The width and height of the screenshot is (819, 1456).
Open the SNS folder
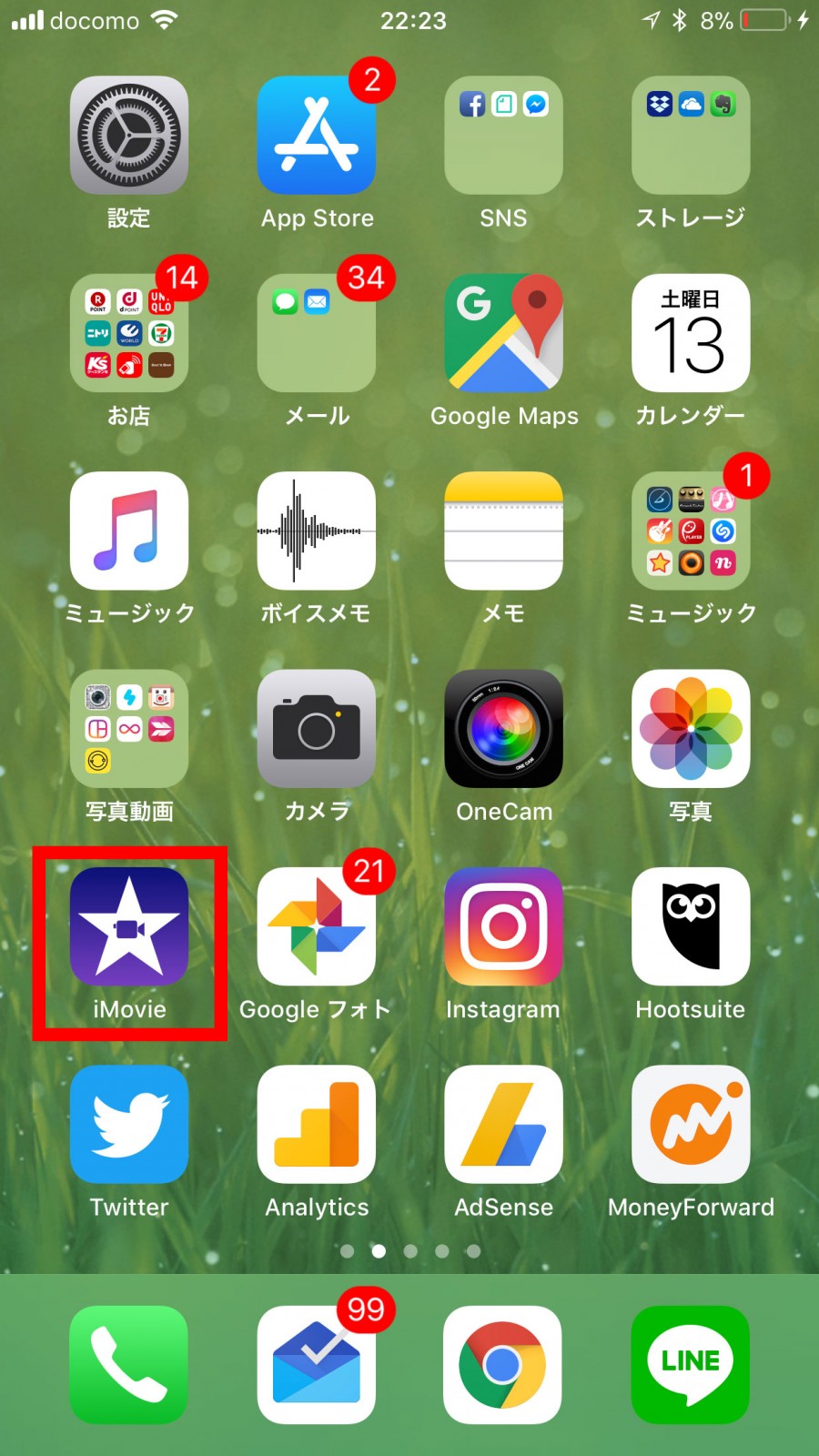click(503, 136)
